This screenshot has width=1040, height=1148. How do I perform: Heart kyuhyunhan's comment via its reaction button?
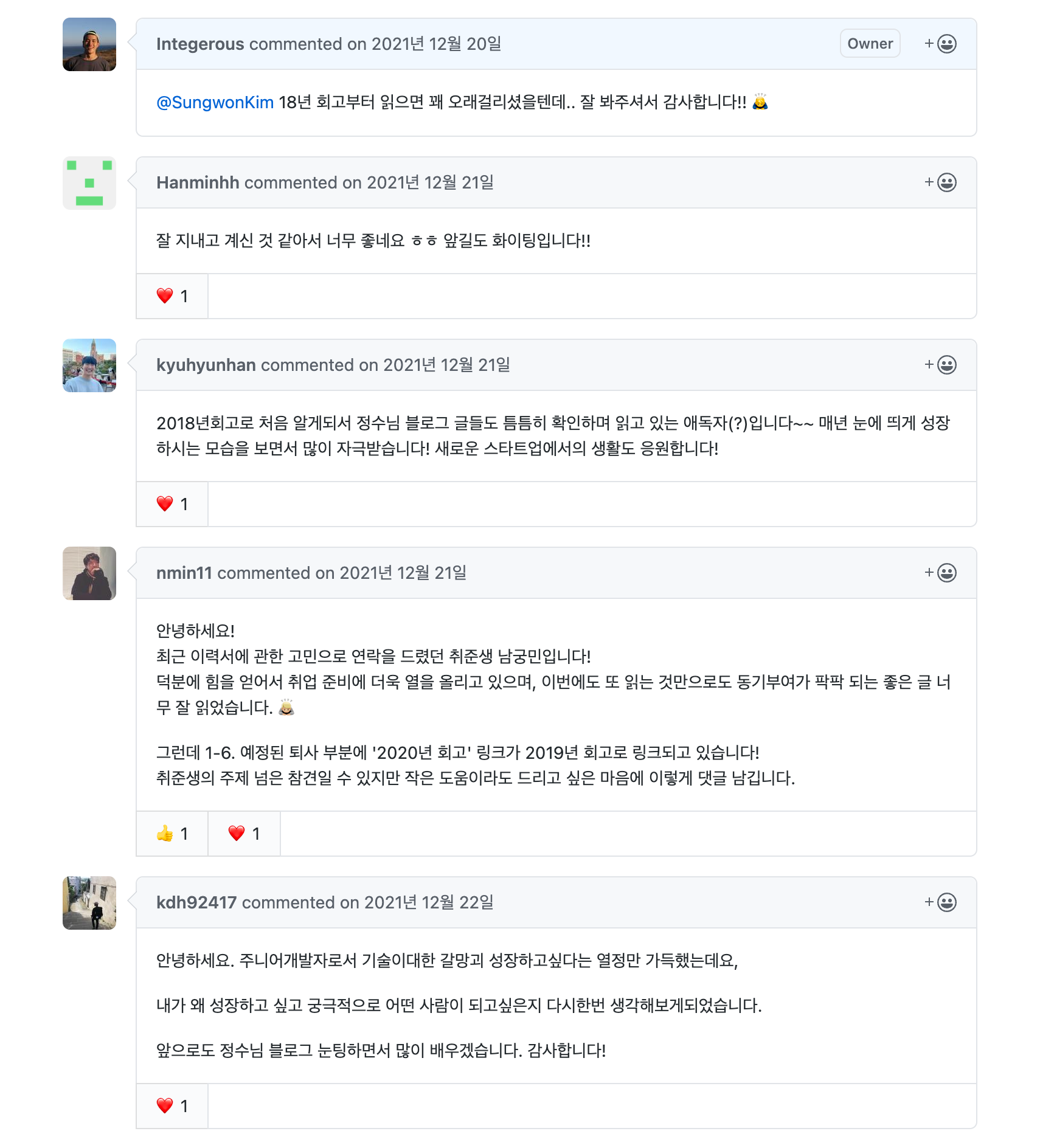pos(172,504)
